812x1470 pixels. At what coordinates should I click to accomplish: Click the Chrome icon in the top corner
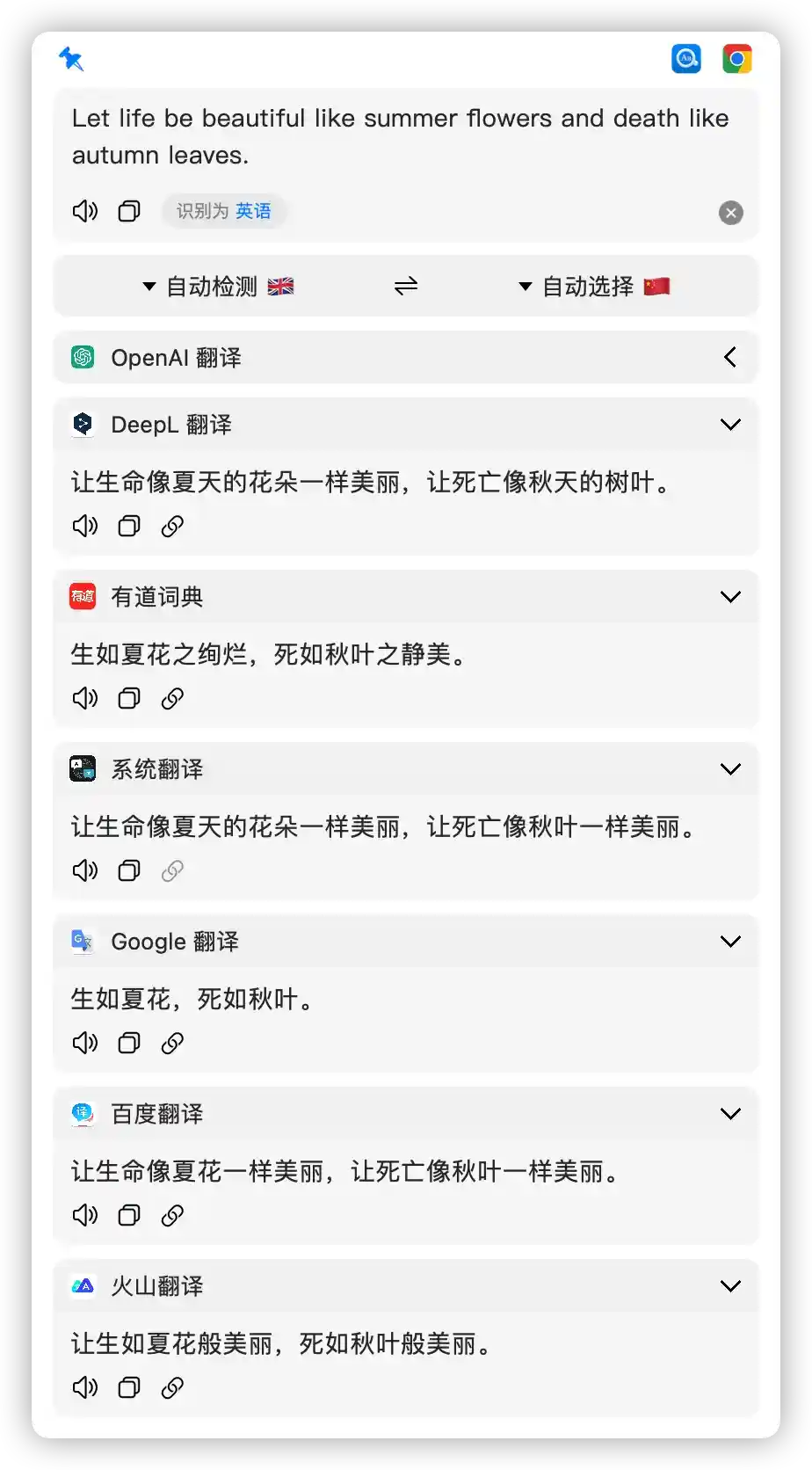[x=737, y=57]
